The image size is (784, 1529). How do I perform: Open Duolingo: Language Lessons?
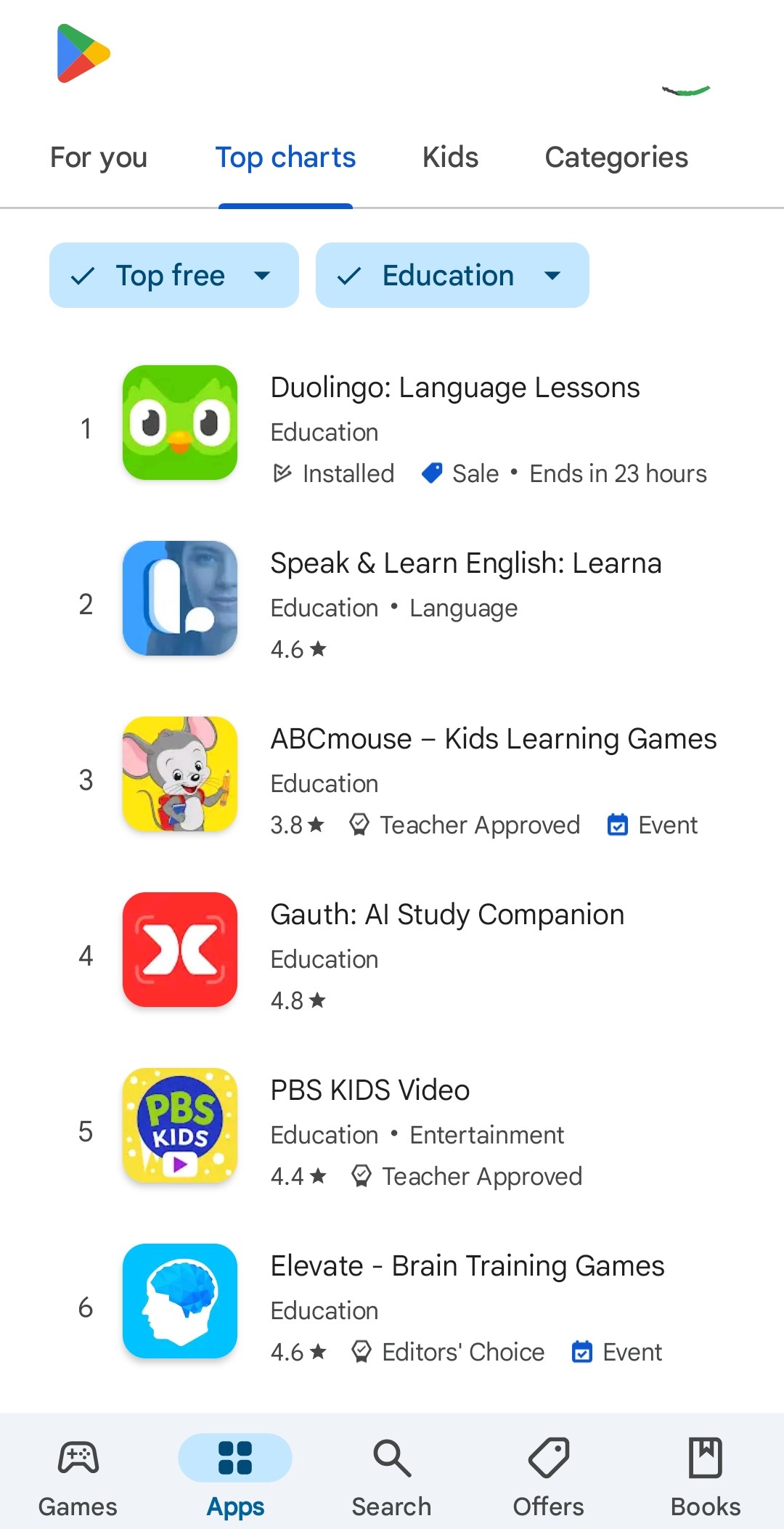pyautogui.click(x=392, y=428)
